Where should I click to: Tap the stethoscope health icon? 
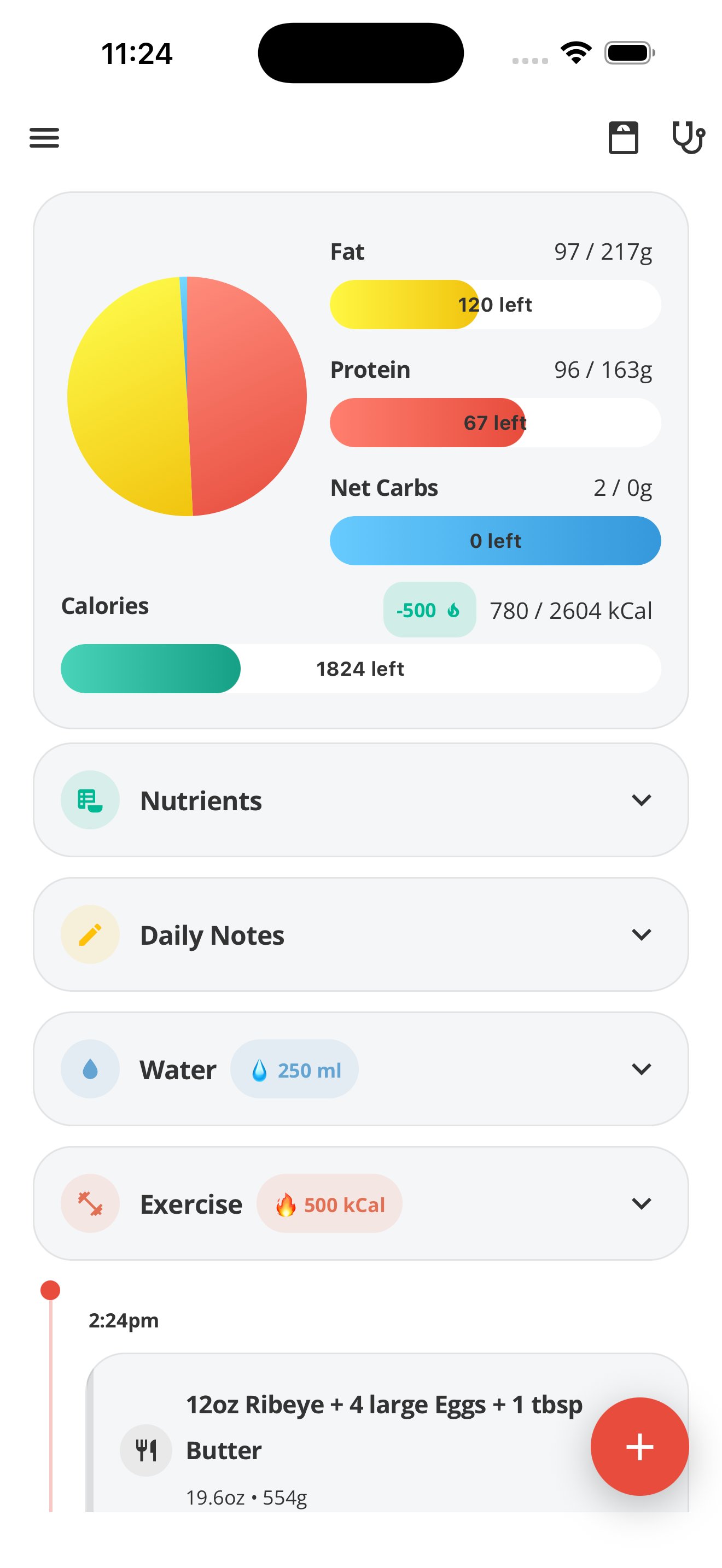(x=689, y=138)
